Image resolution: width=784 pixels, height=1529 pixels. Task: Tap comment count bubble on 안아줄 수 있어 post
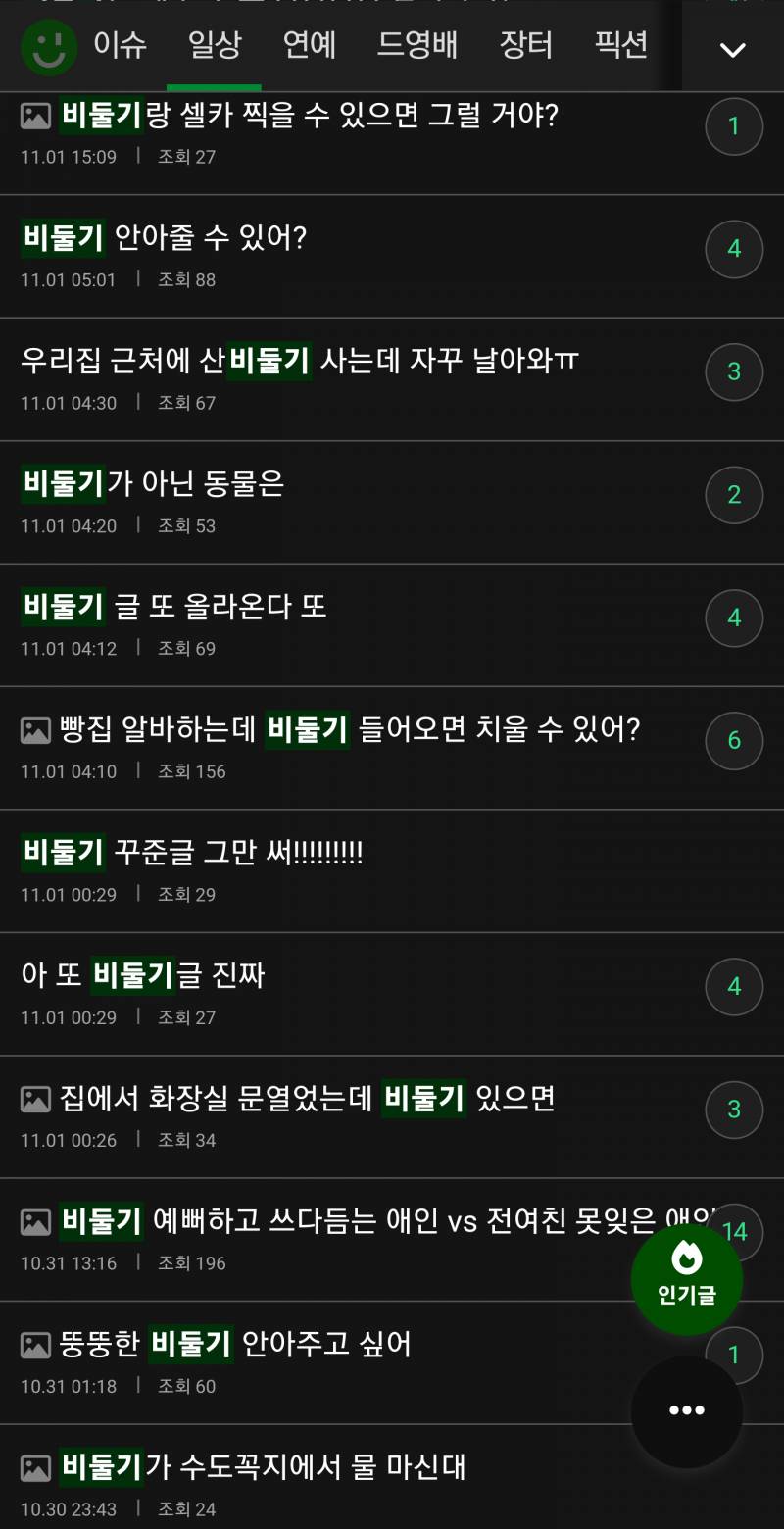(734, 249)
